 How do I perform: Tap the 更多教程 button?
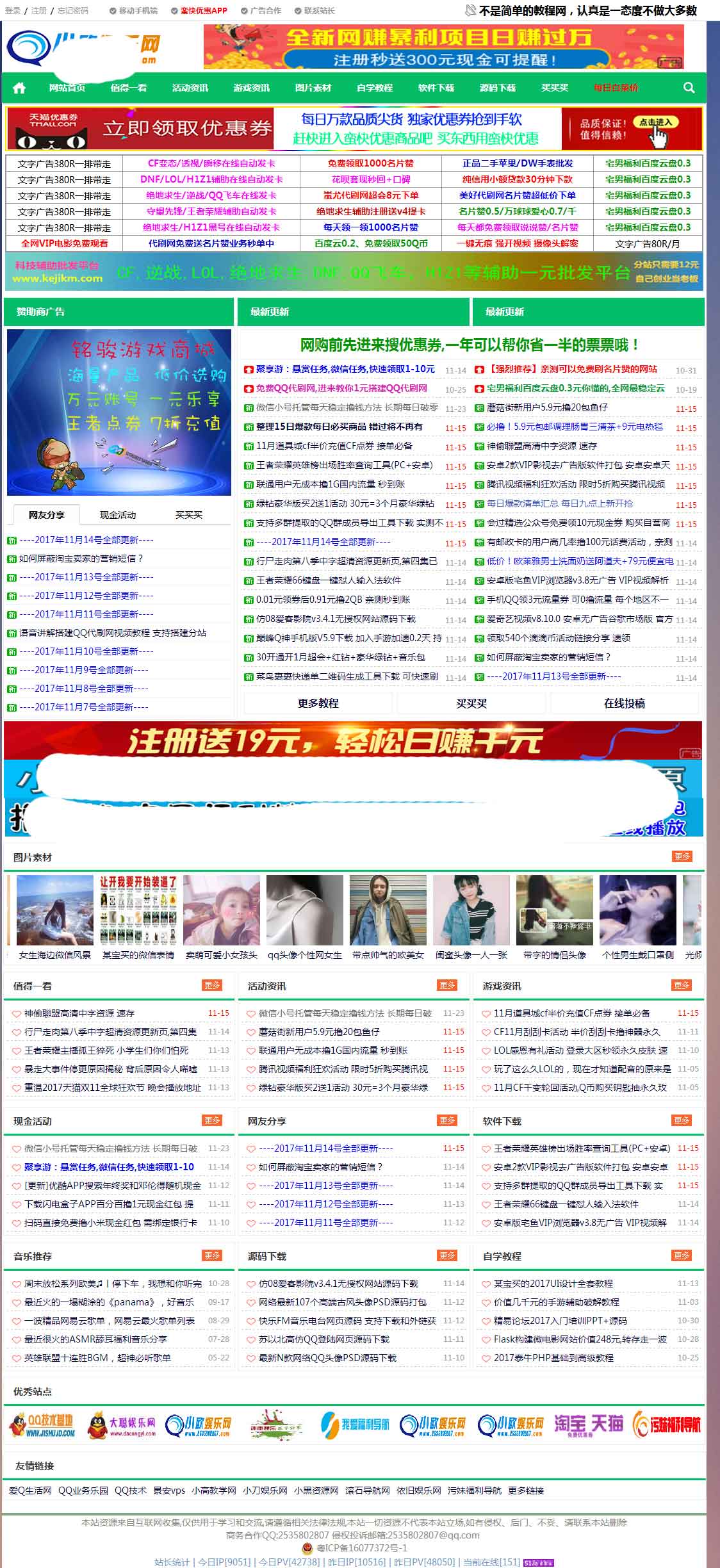click(x=318, y=703)
